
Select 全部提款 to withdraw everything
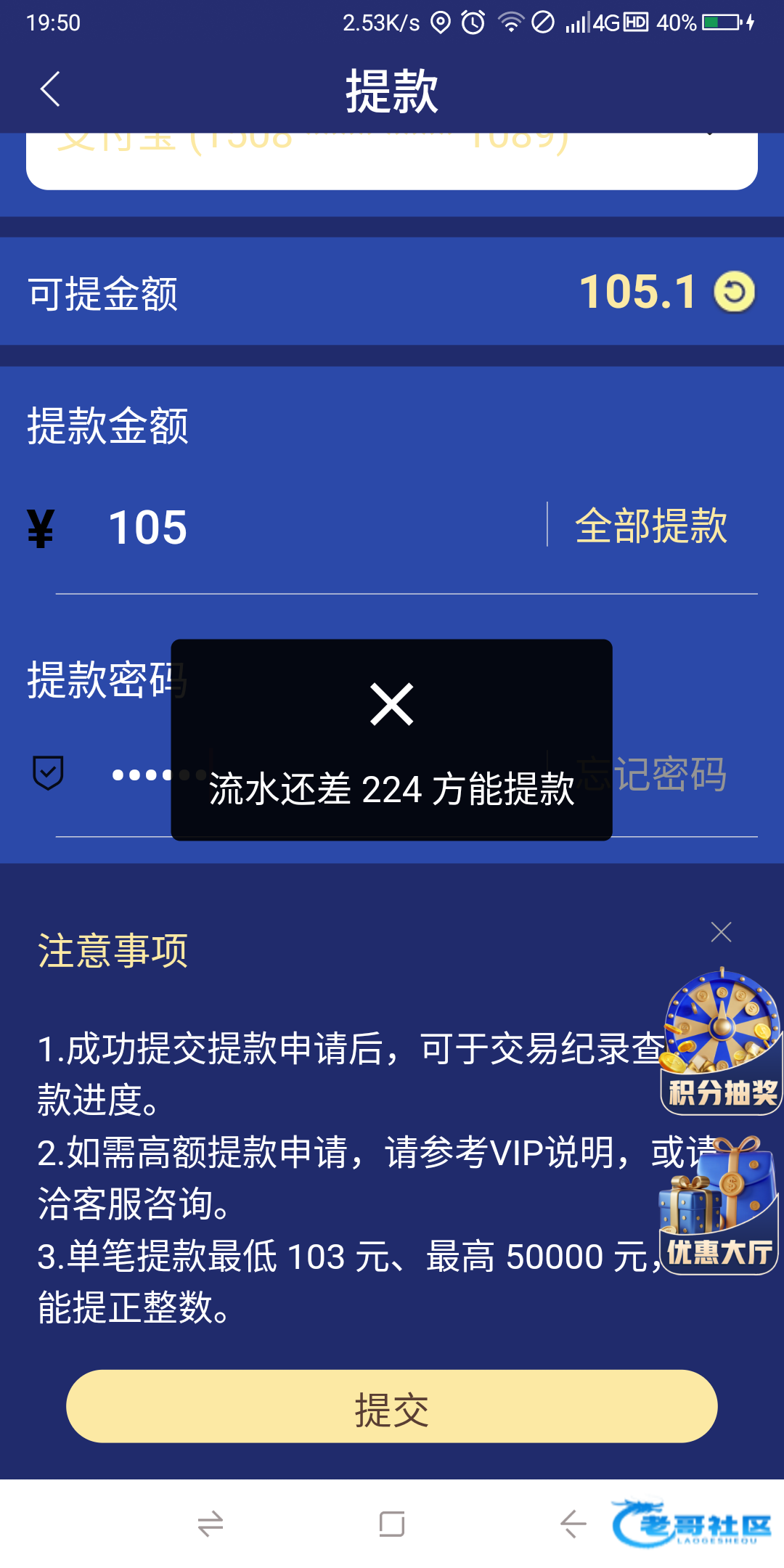(650, 526)
